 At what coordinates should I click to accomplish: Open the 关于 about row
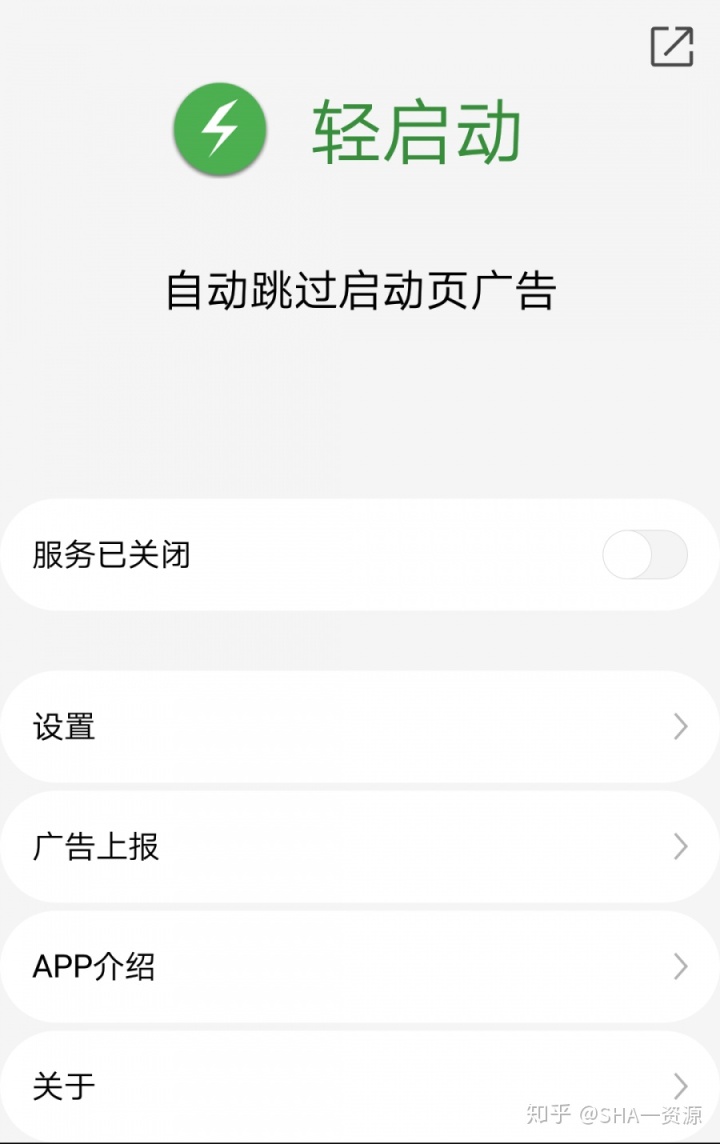click(360, 1086)
